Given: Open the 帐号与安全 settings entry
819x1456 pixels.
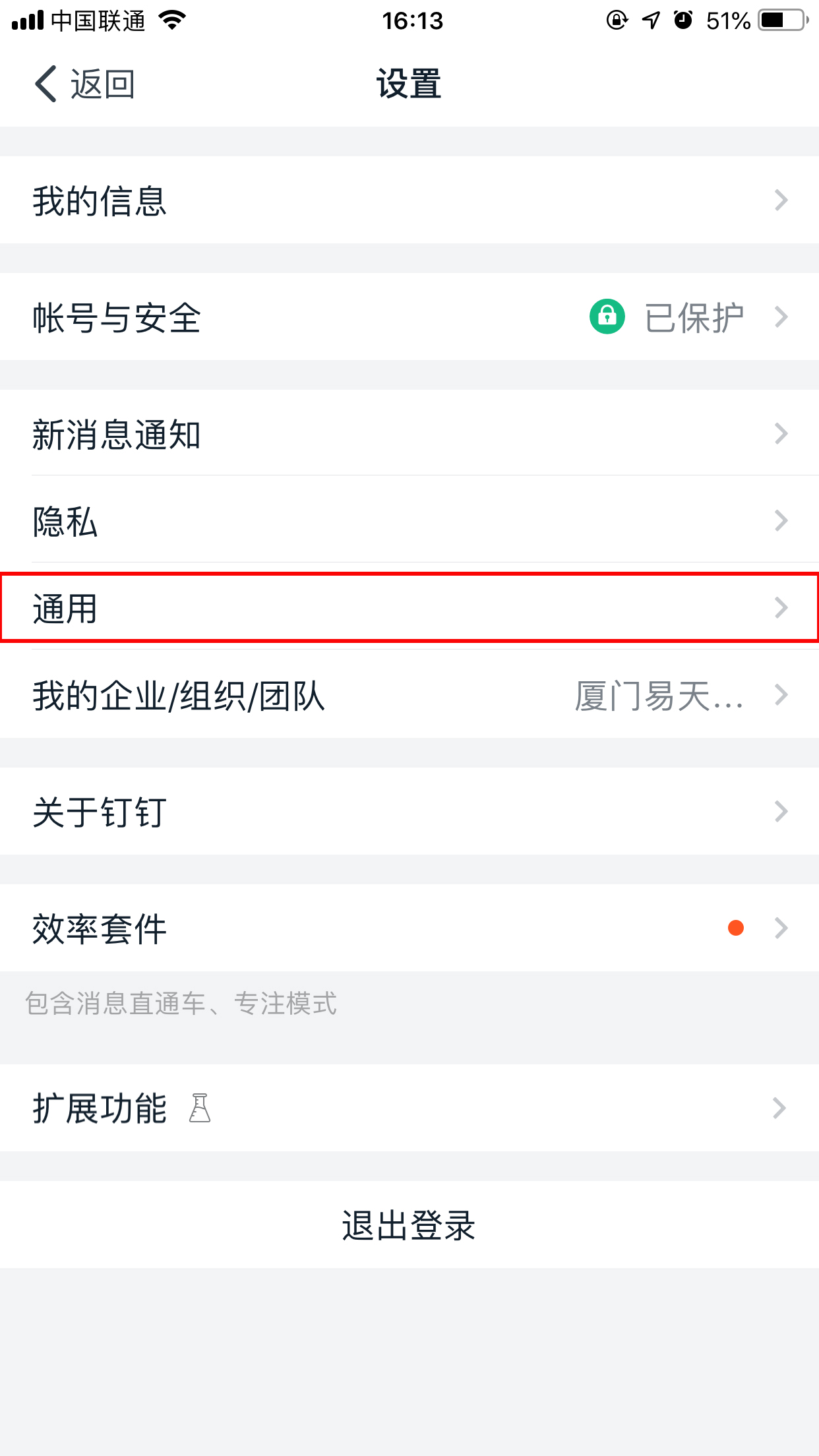Looking at the screenshot, I should (x=264, y=317).
